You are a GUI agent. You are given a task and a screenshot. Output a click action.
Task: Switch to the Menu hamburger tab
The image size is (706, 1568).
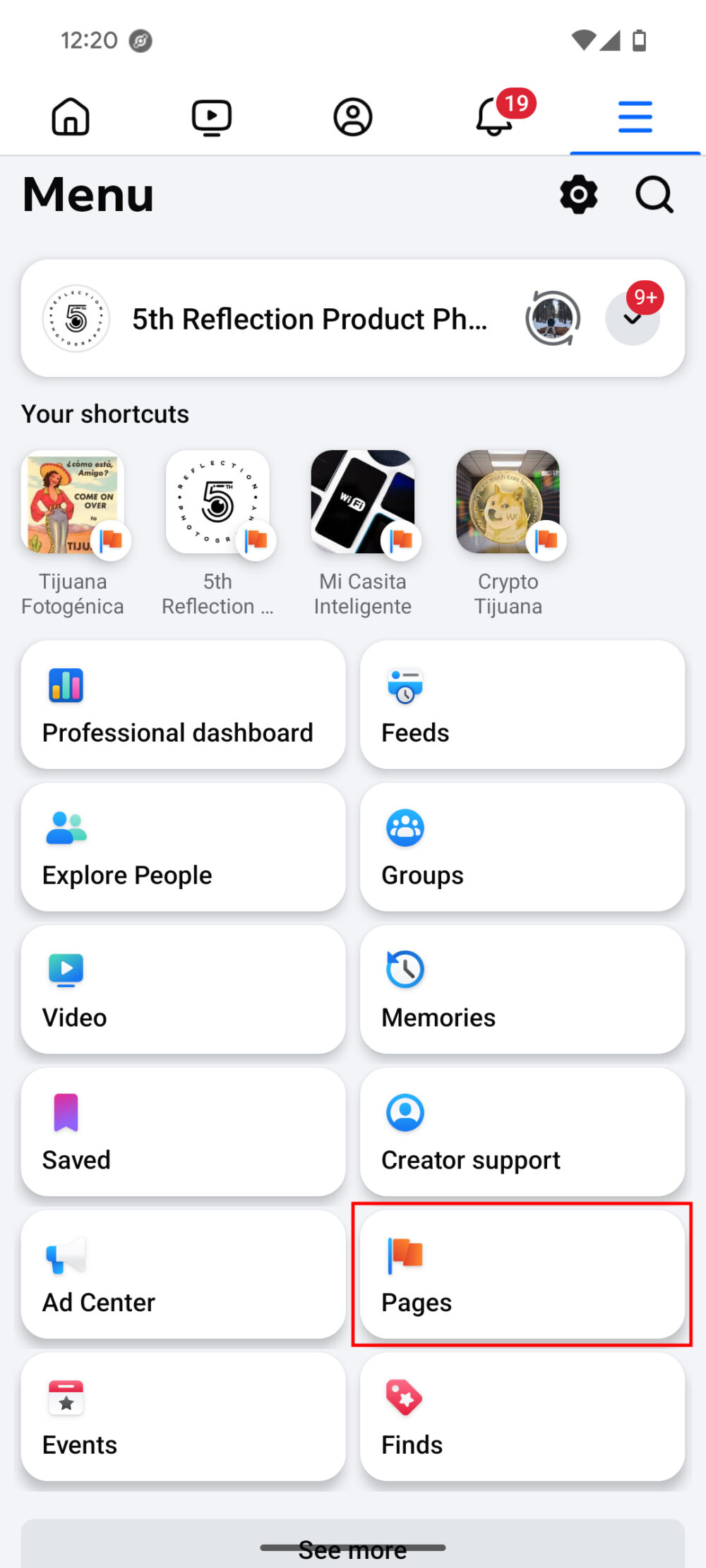click(634, 118)
